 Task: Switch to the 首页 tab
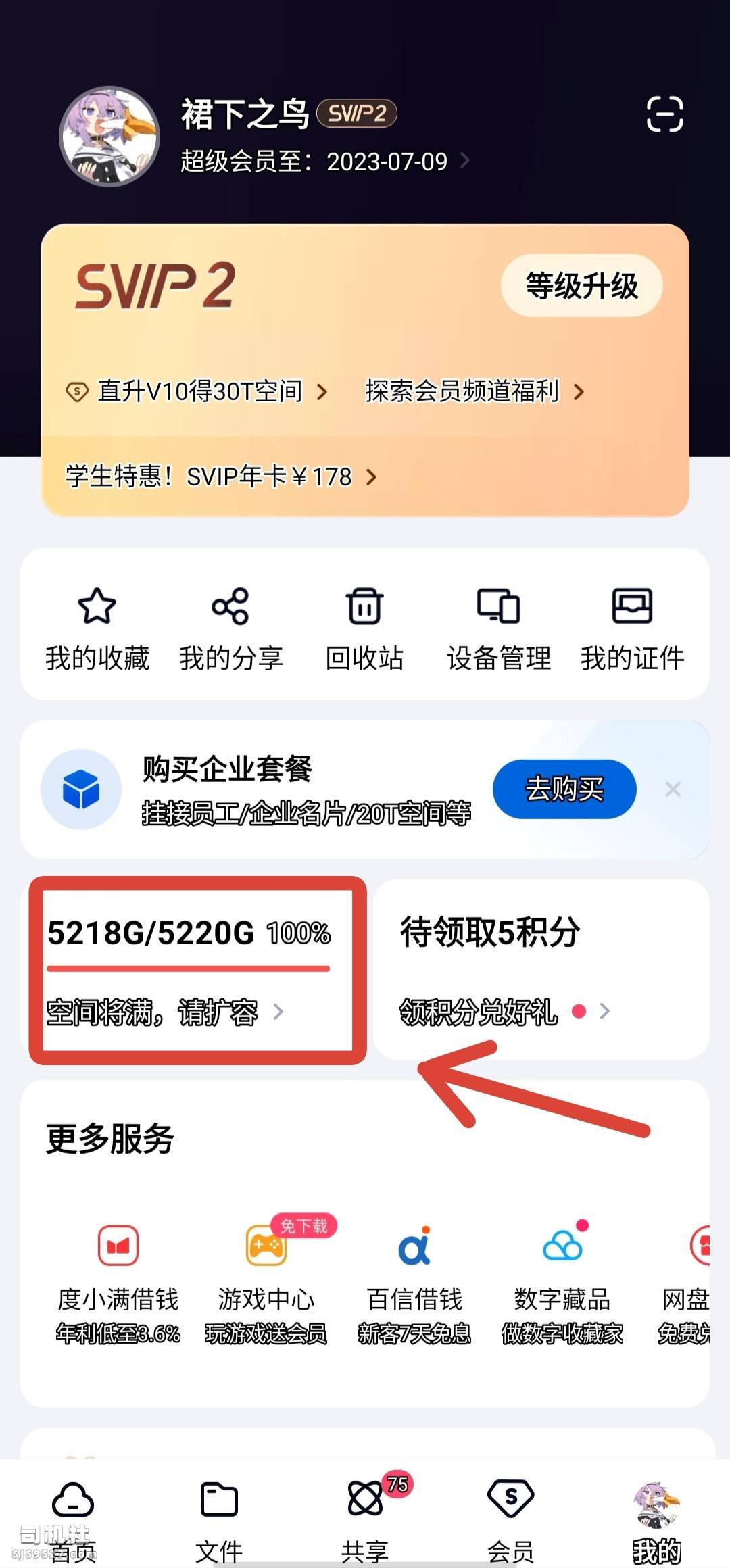coord(73,1517)
